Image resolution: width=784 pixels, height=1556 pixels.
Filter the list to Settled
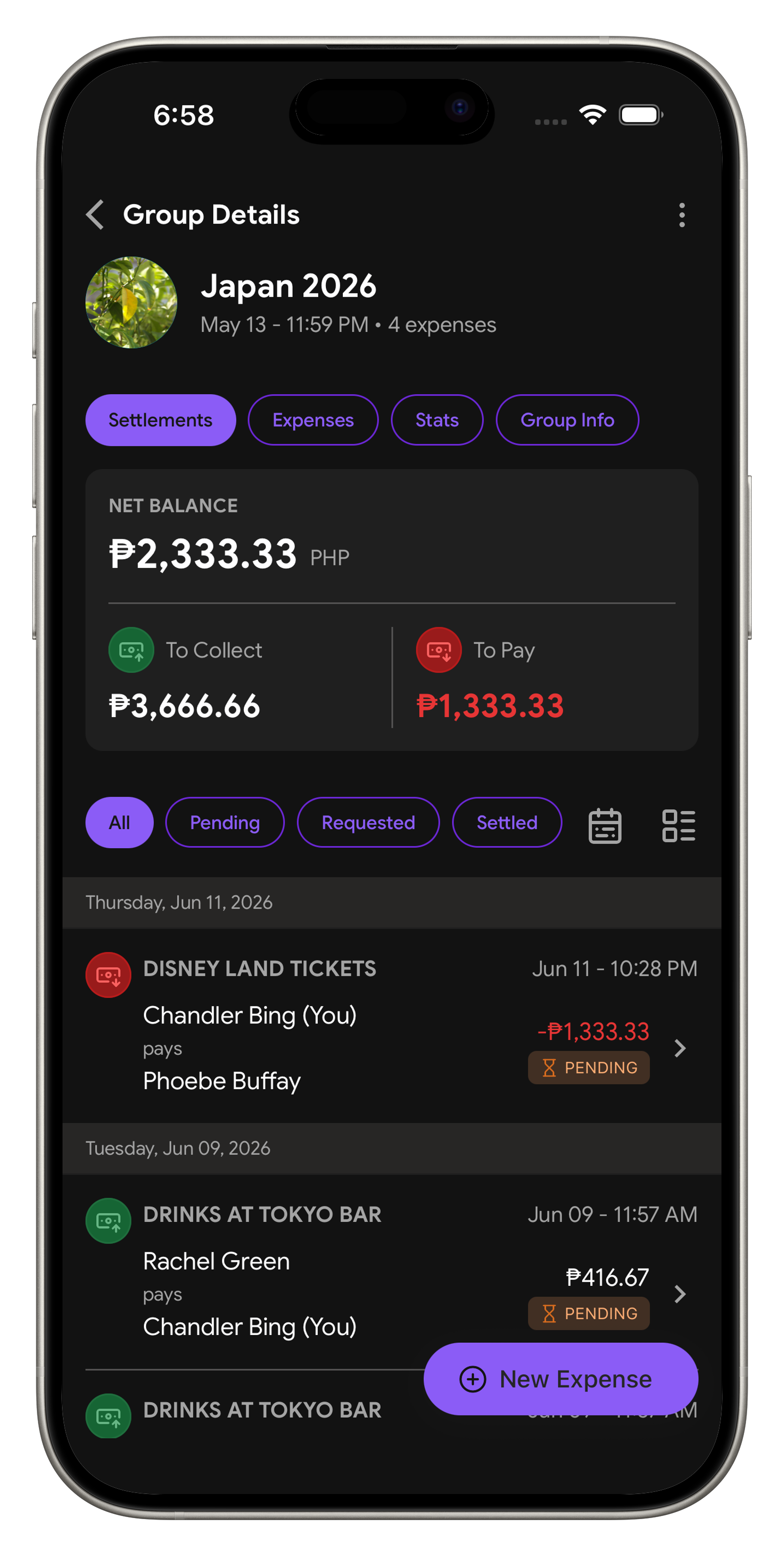507,822
